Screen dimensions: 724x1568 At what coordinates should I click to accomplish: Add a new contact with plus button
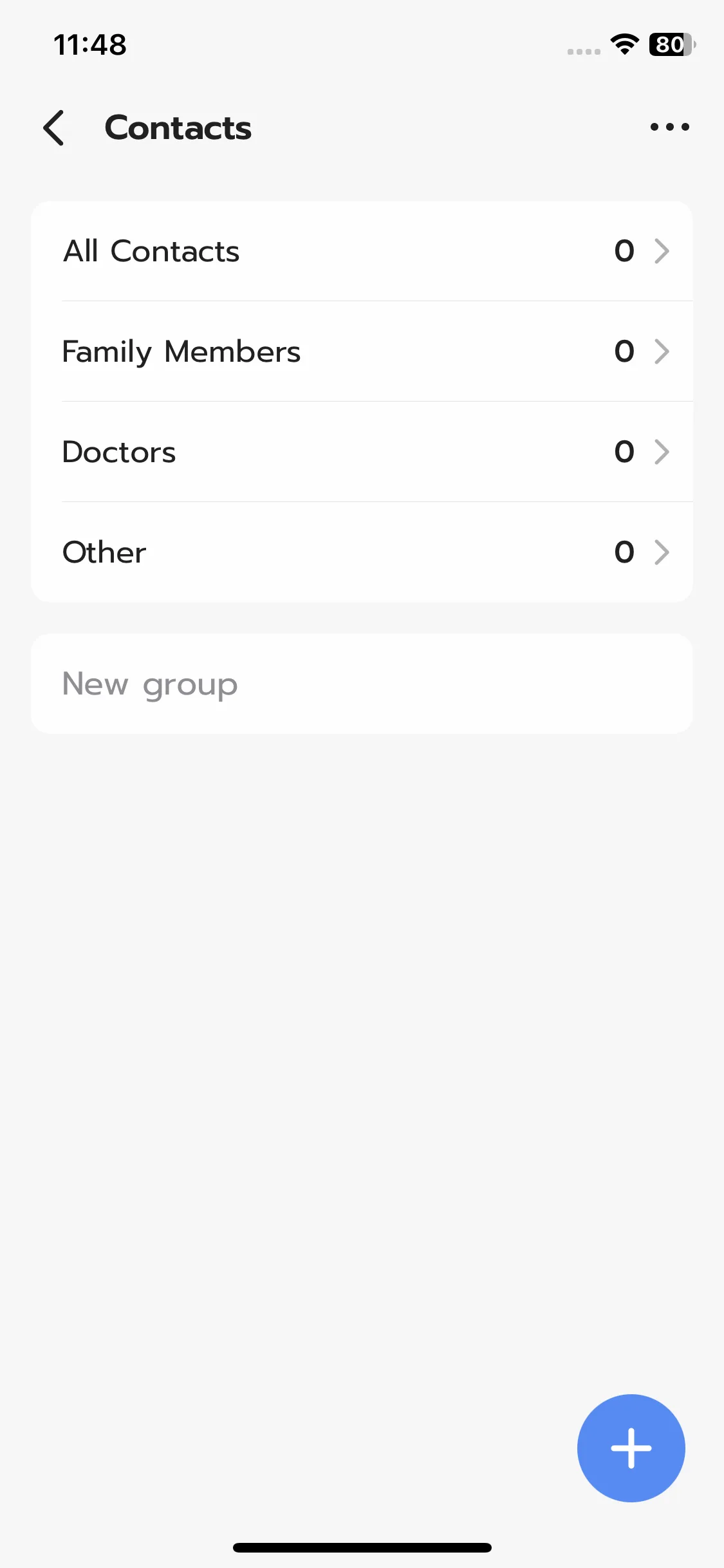[631, 1448]
